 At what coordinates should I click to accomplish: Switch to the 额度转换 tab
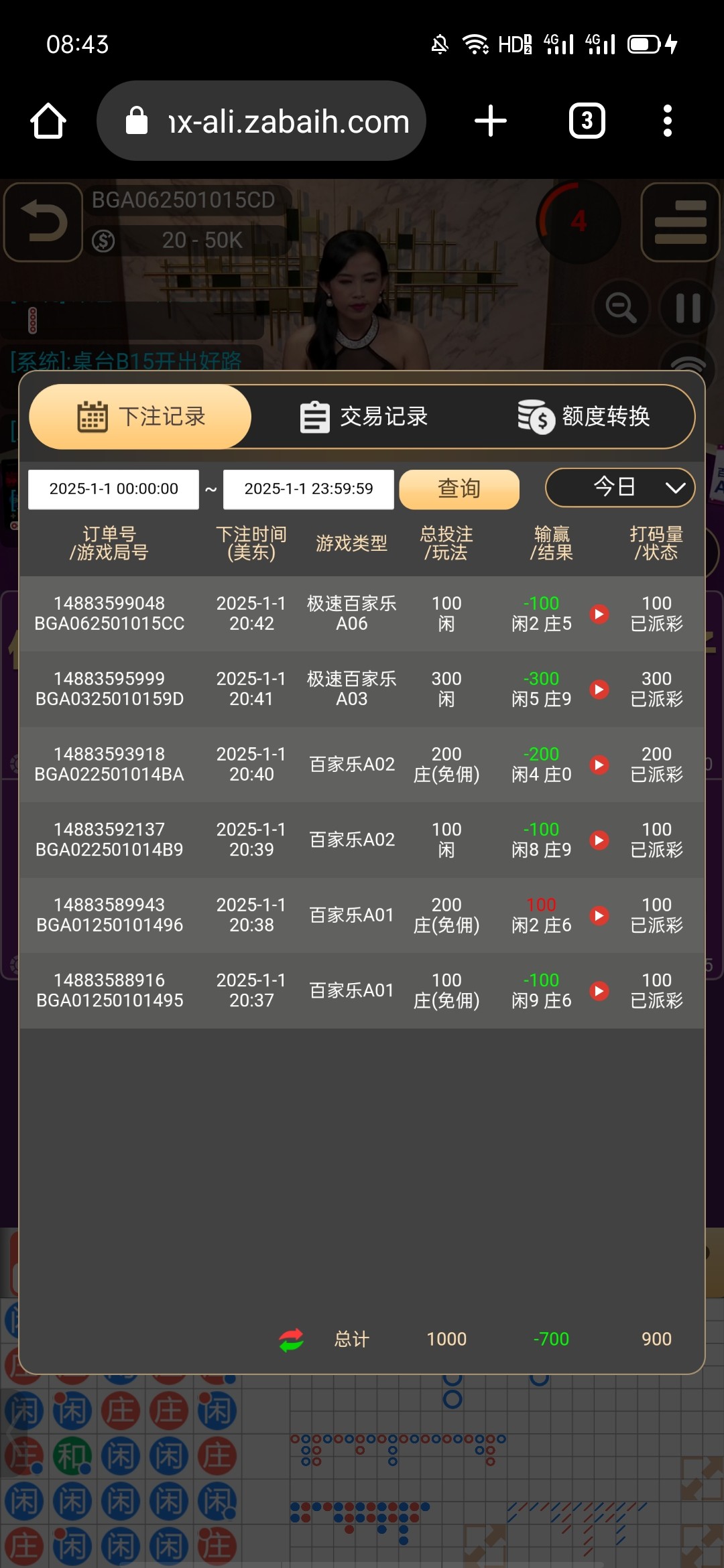584,417
